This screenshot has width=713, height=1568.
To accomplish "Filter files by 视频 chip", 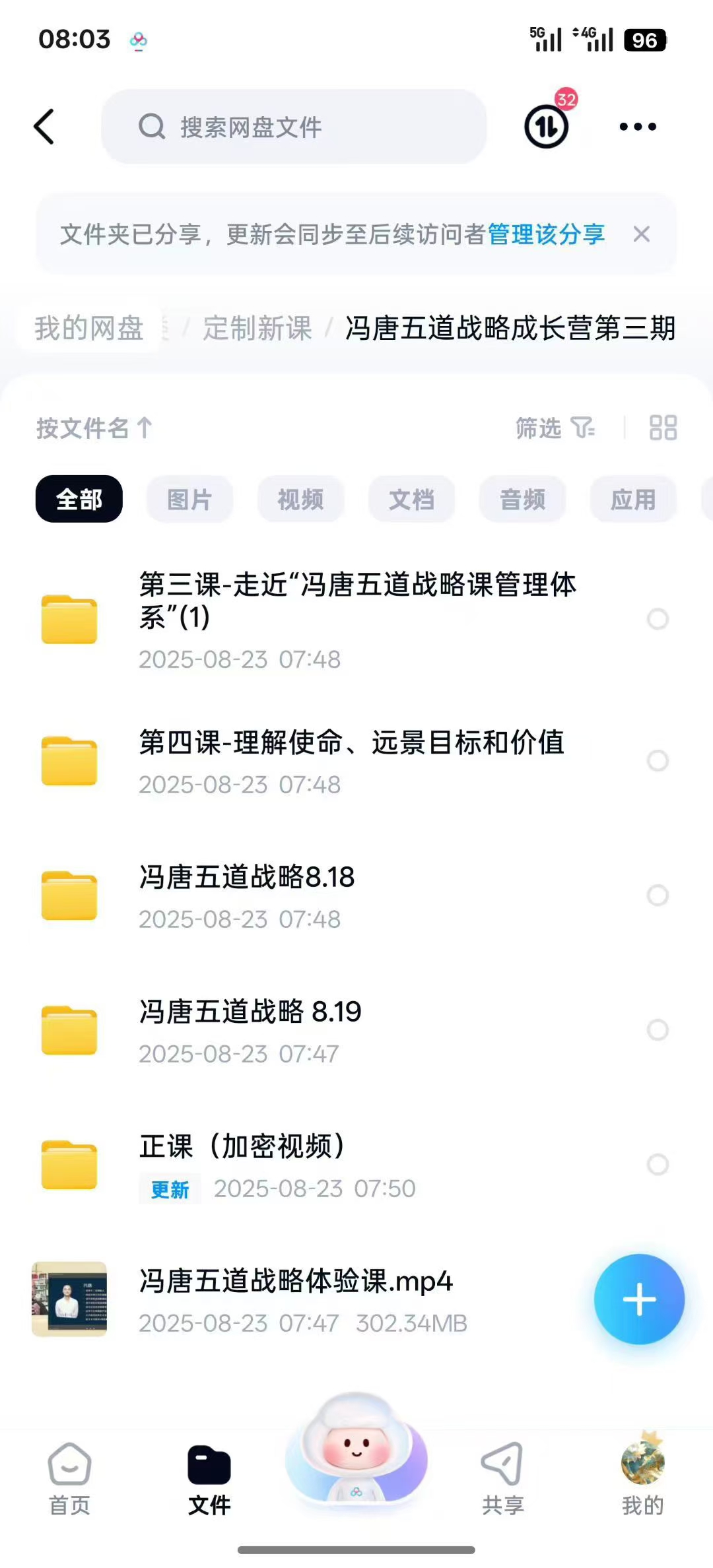I will (x=300, y=500).
